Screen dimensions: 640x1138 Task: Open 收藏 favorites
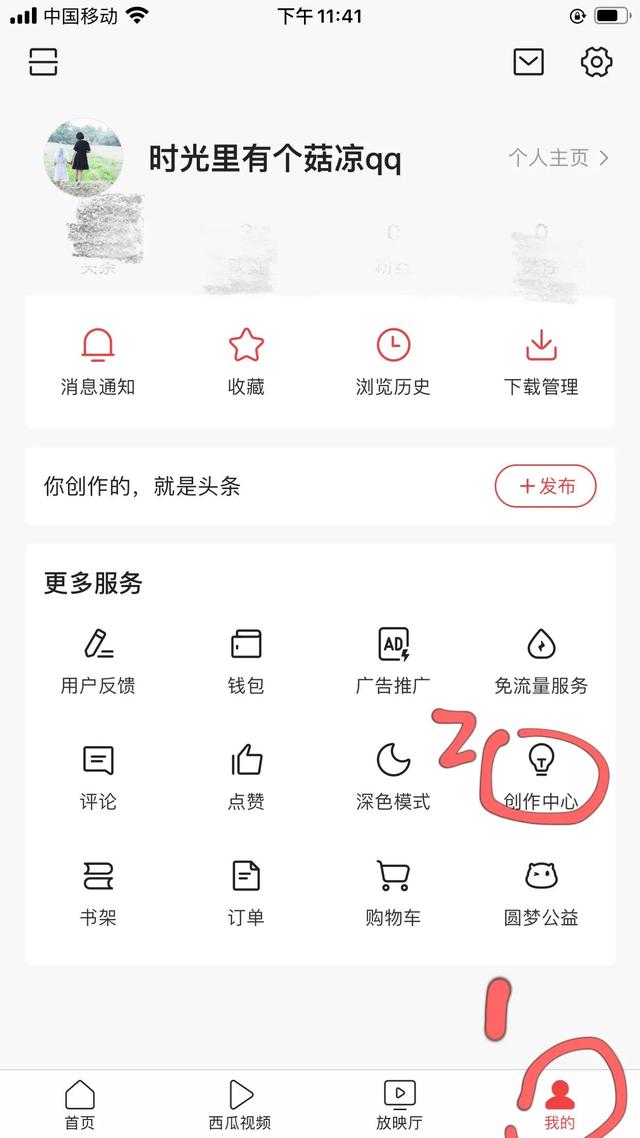click(x=246, y=362)
